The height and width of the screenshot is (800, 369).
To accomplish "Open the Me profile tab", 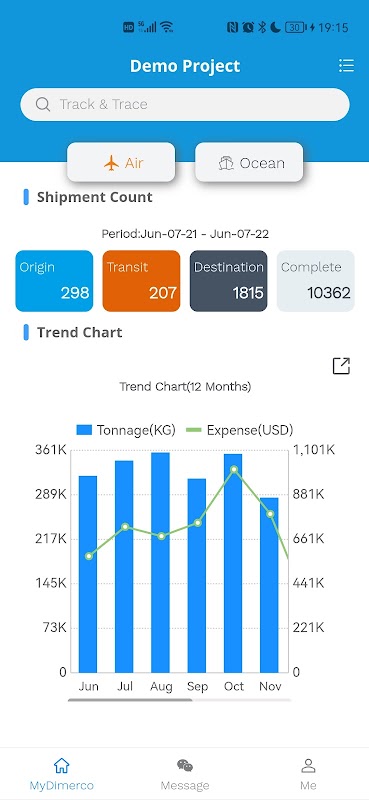I will [x=308, y=773].
